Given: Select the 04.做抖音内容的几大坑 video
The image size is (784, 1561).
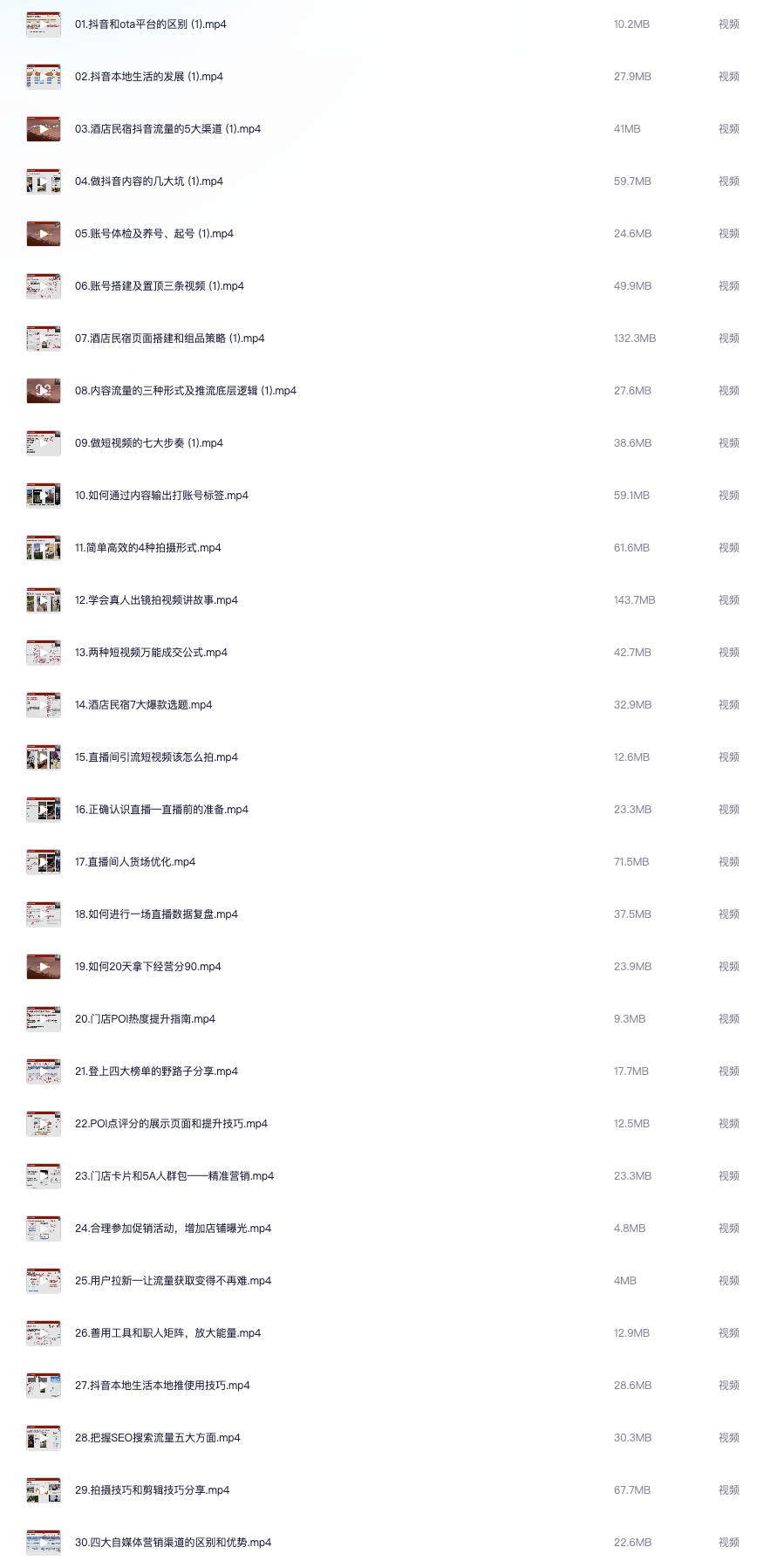Looking at the screenshot, I should [148, 181].
